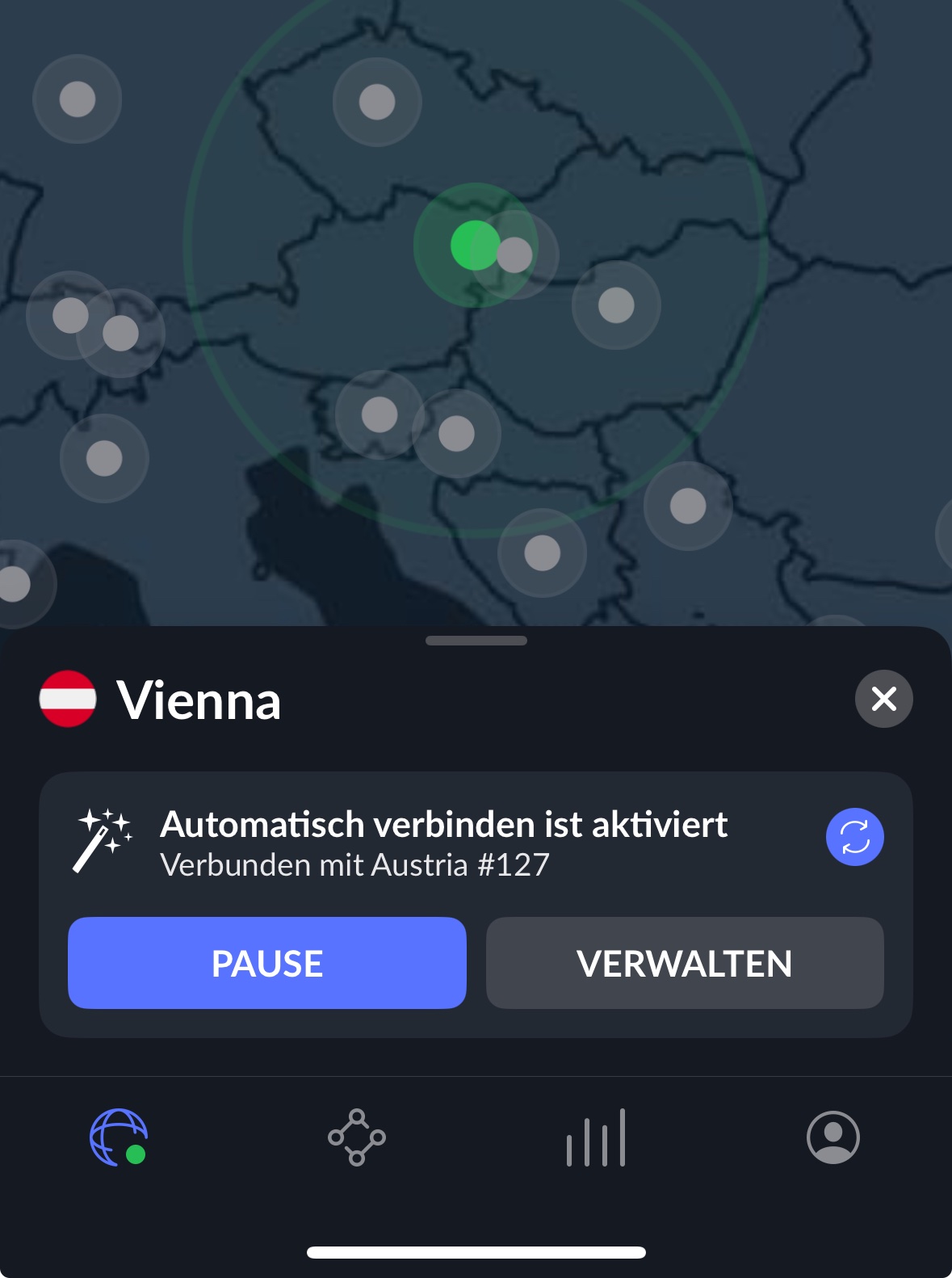Close the Vienna details panel
Image resolution: width=952 pixels, height=1278 pixels.
(x=883, y=699)
